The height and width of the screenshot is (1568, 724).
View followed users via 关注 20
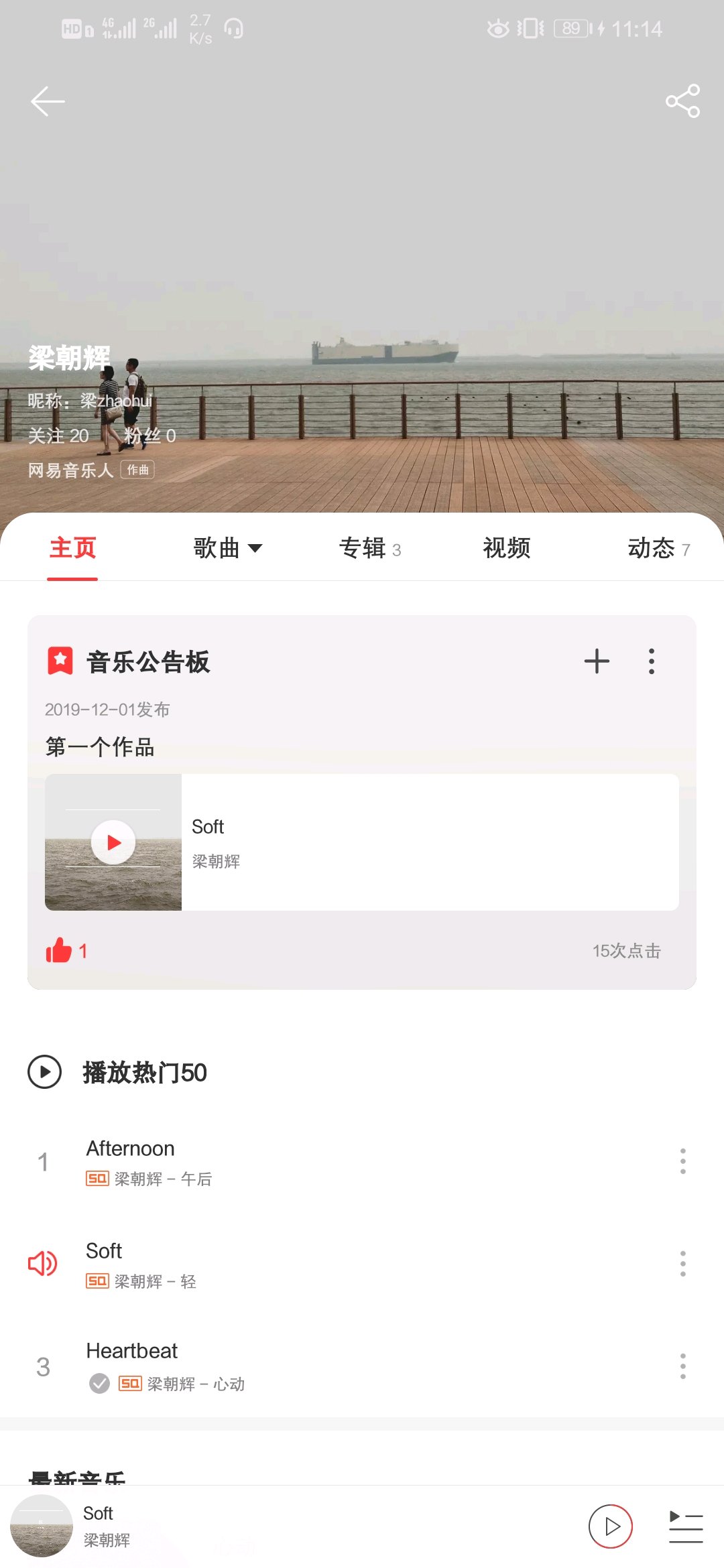[x=58, y=436]
